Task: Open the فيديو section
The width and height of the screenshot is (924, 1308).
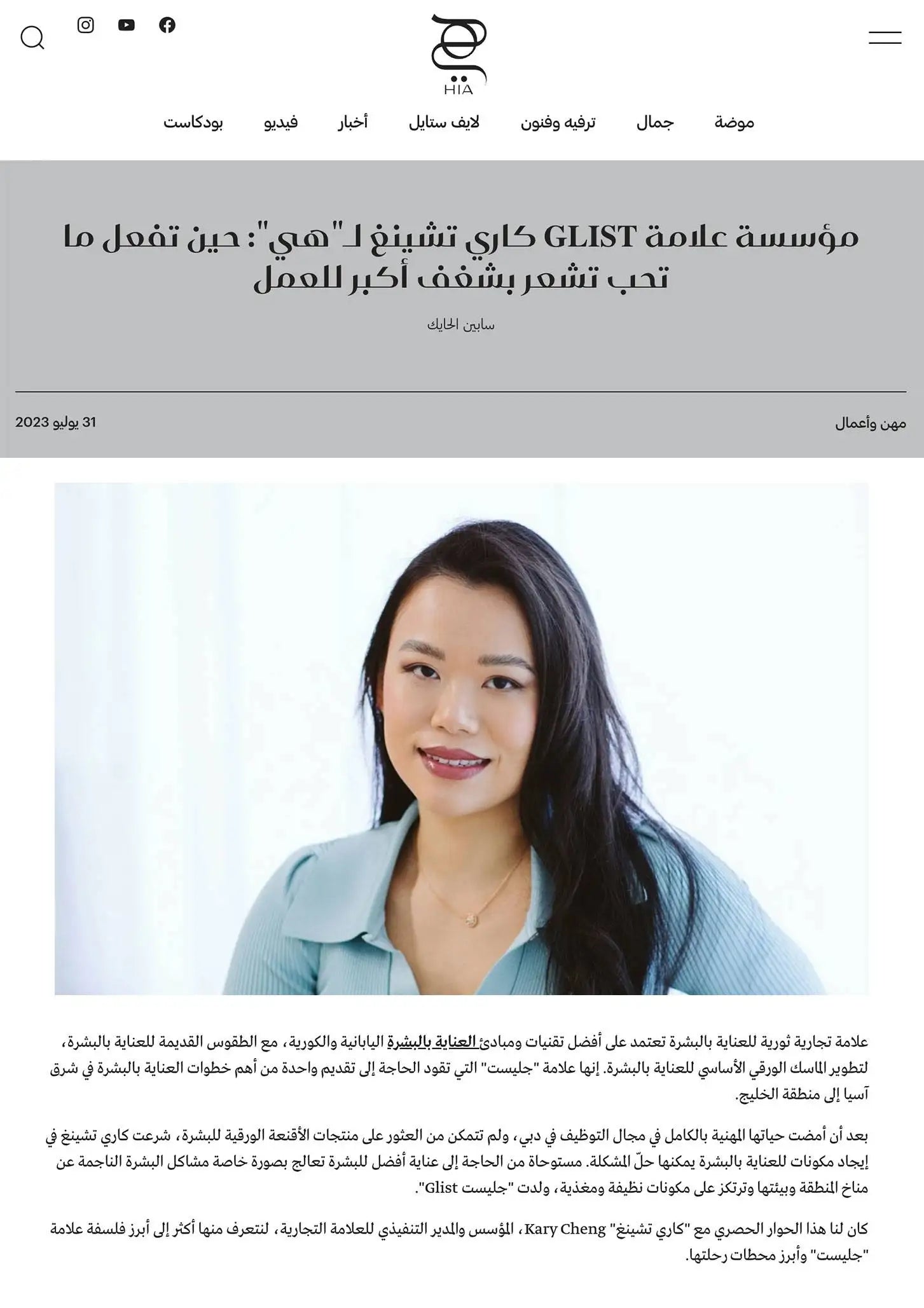Action: point(280,122)
